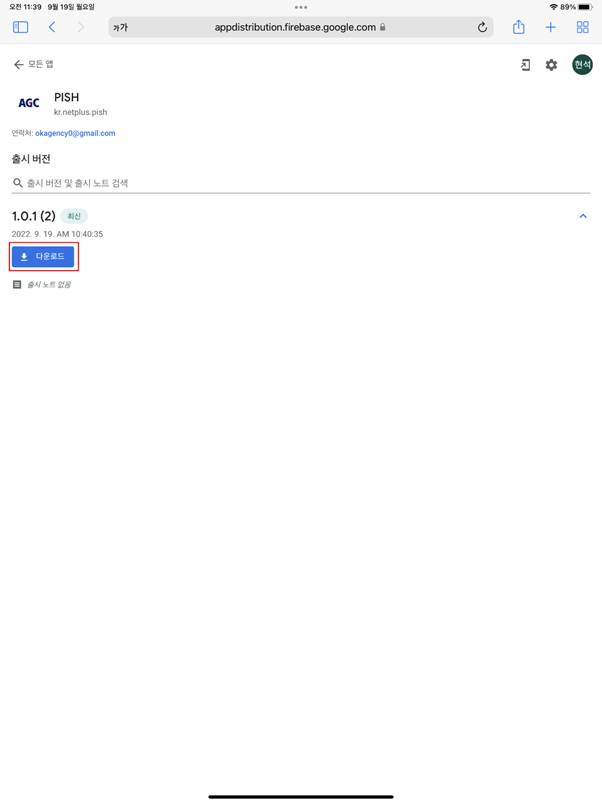Tap the device registration icon
Viewport: 602px width, 803px height.
coord(525,65)
